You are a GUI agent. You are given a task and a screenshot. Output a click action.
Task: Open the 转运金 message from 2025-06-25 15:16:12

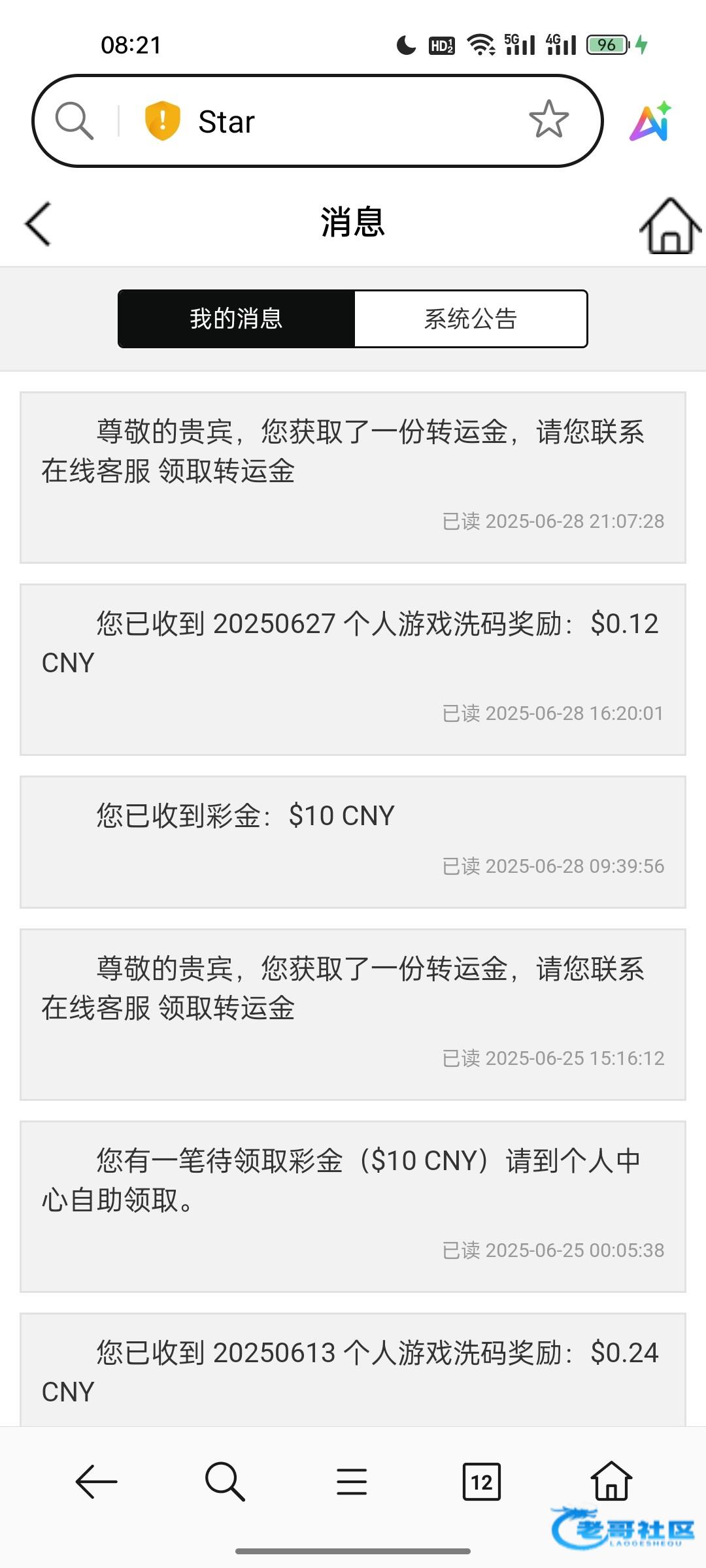point(353,1015)
